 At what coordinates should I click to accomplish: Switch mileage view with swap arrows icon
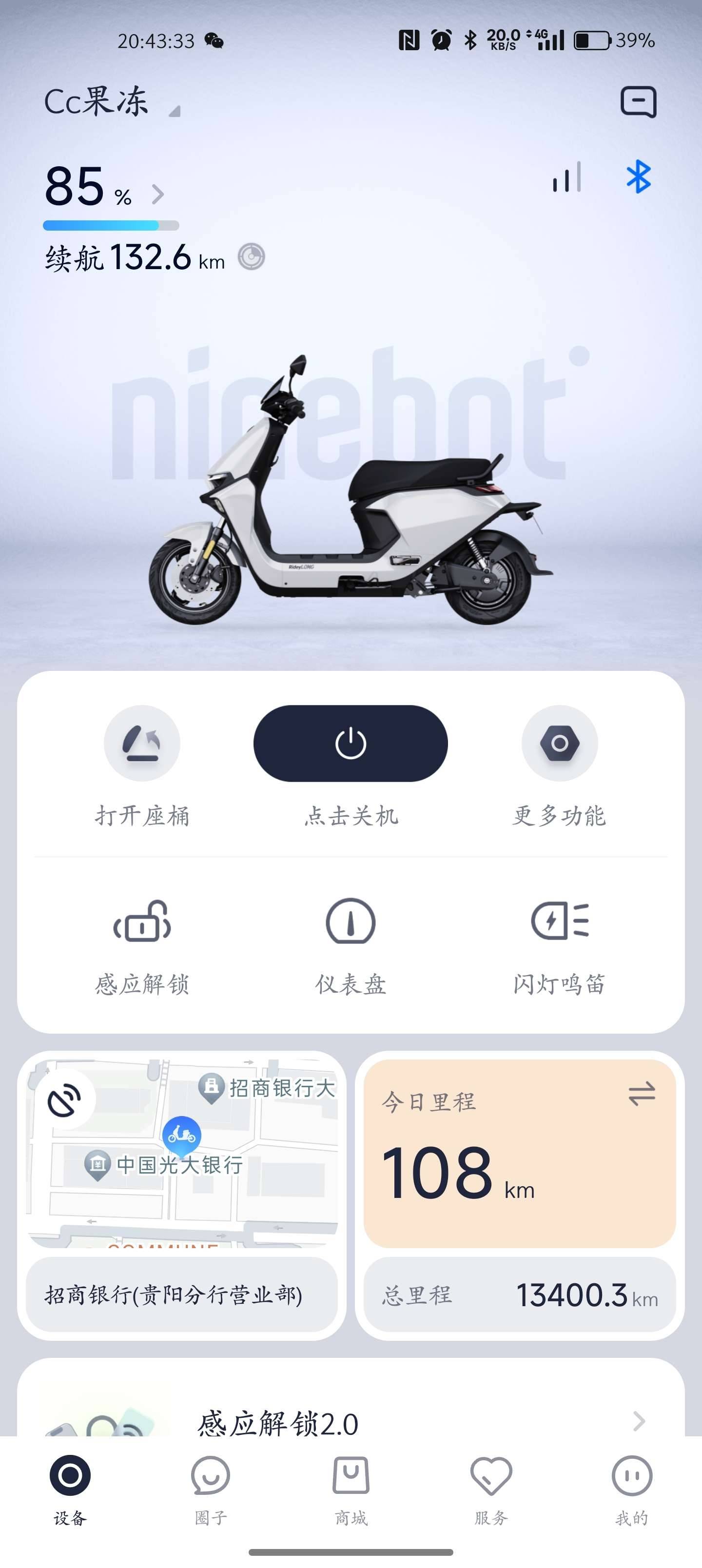point(641,1094)
